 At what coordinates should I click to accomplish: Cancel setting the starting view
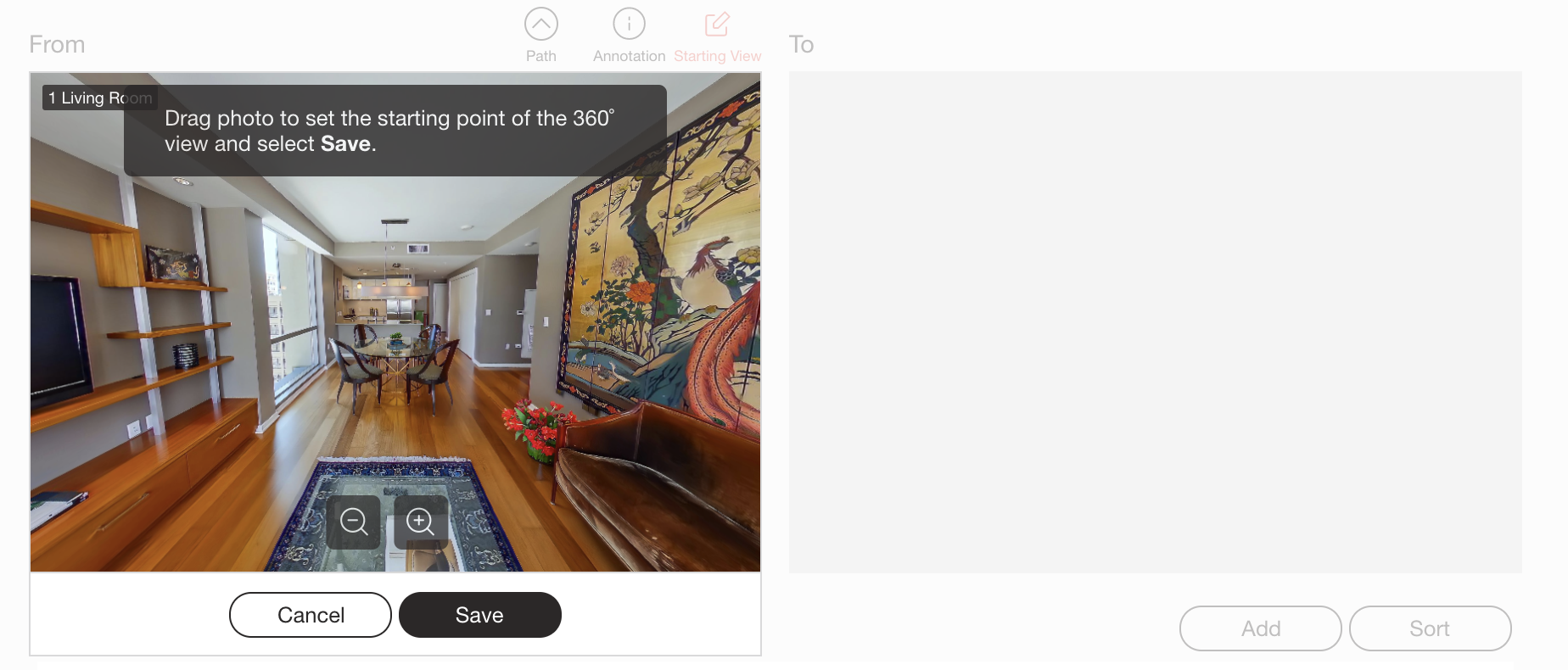[311, 615]
